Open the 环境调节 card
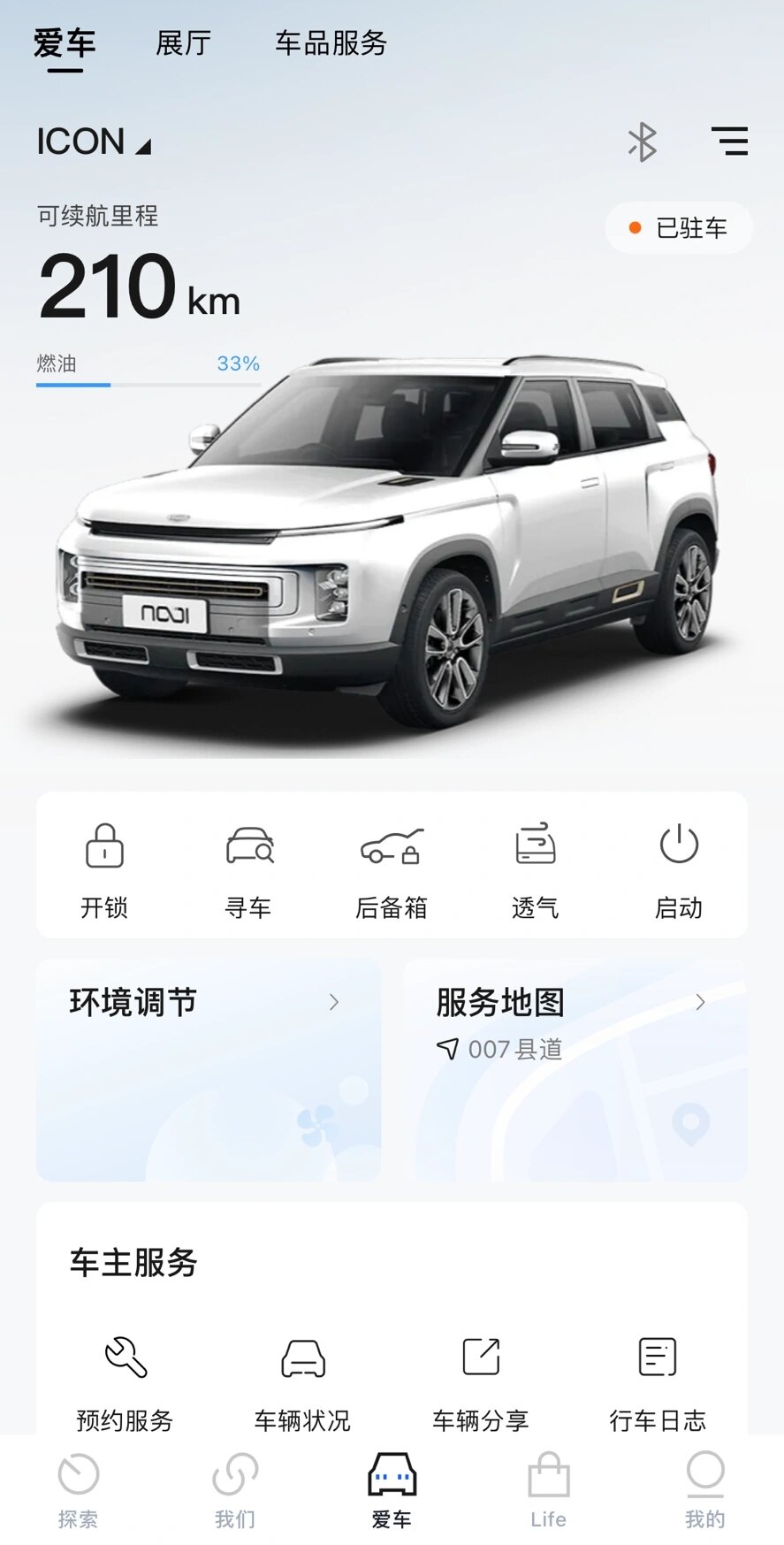Viewport: 784px width, 1545px height. pyautogui.click(x=209, y=1070)
